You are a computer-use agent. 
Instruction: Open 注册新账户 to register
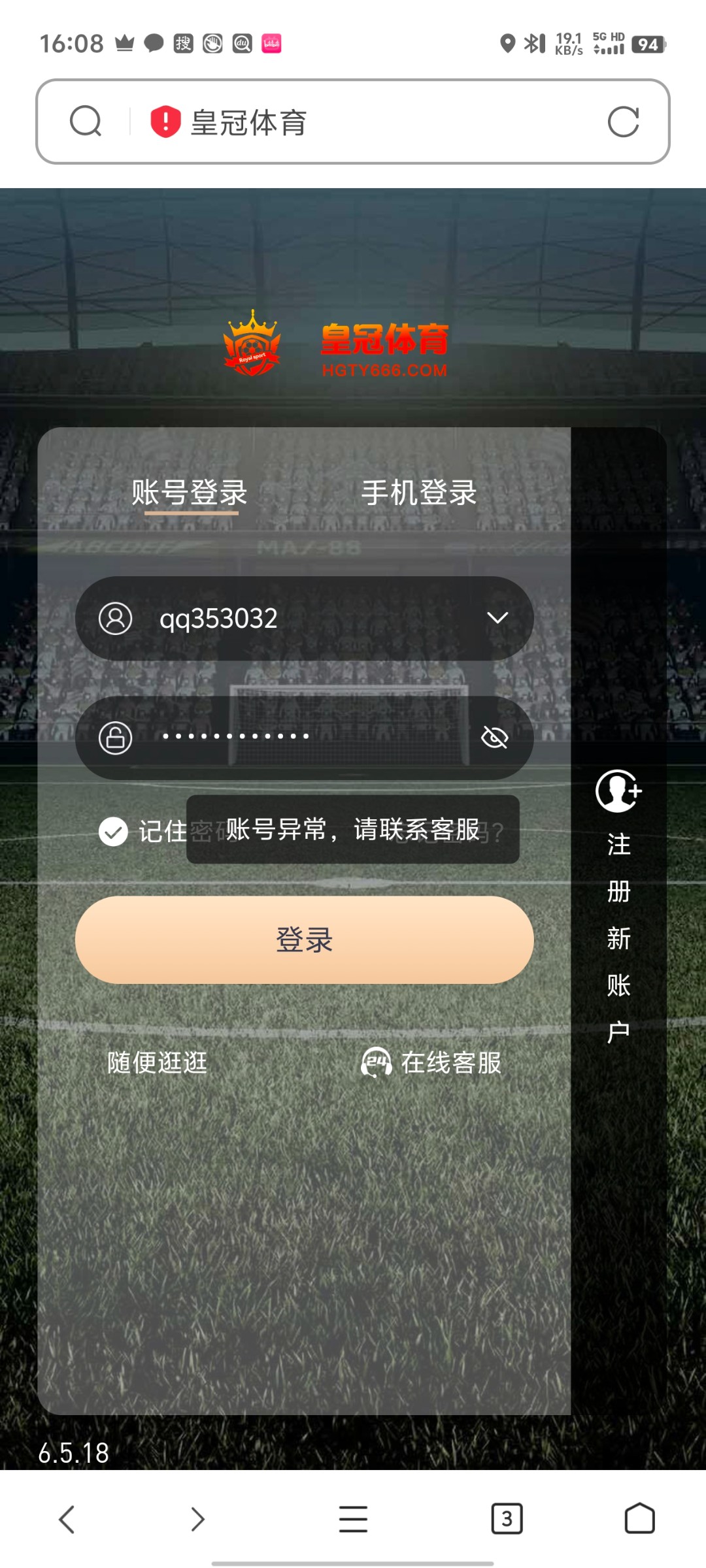tap(618, 908)
